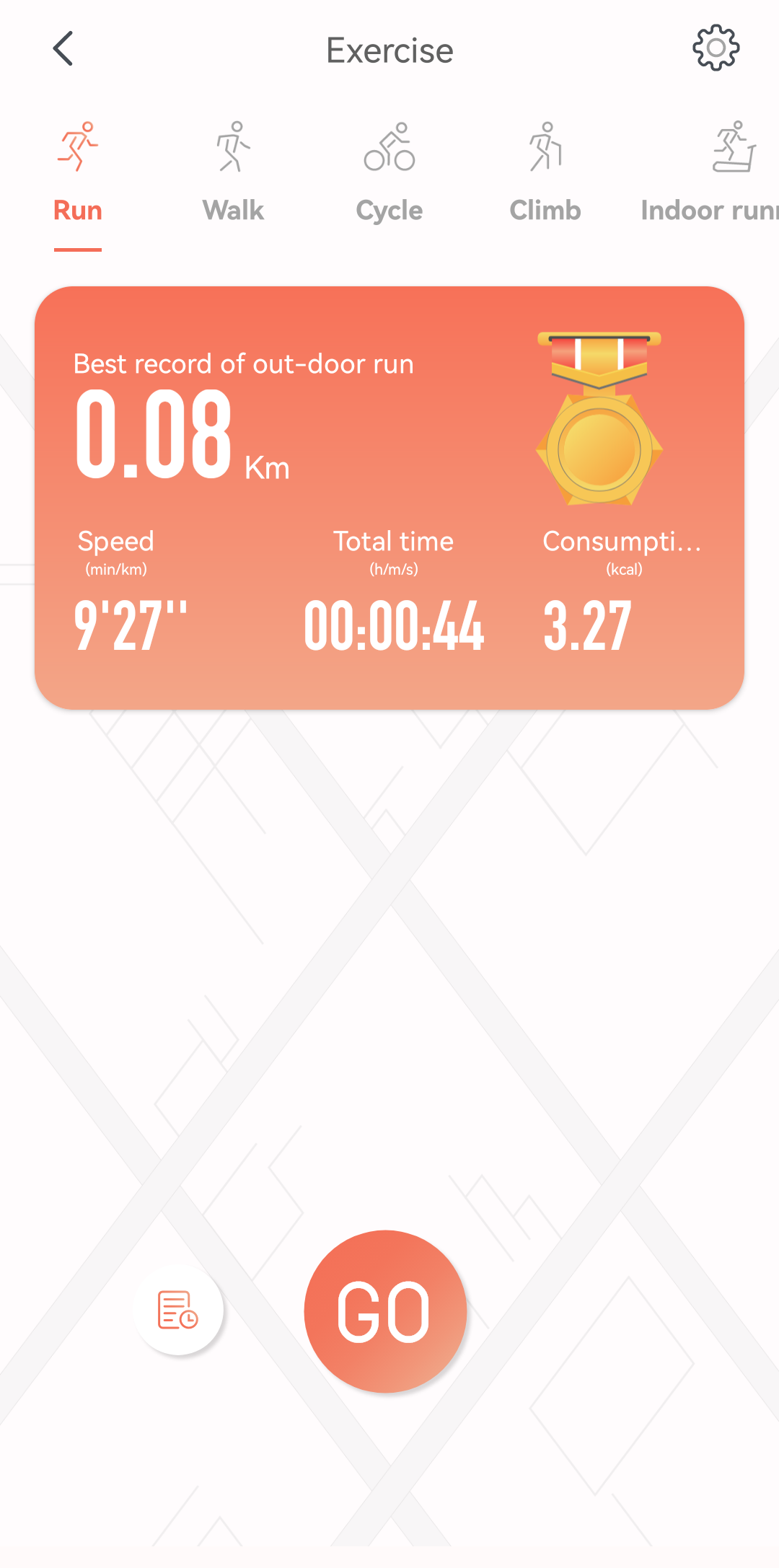Open the best record of out-door run card
The height and width of the screenshot is (1568, 779).
(x=243, y=364)
